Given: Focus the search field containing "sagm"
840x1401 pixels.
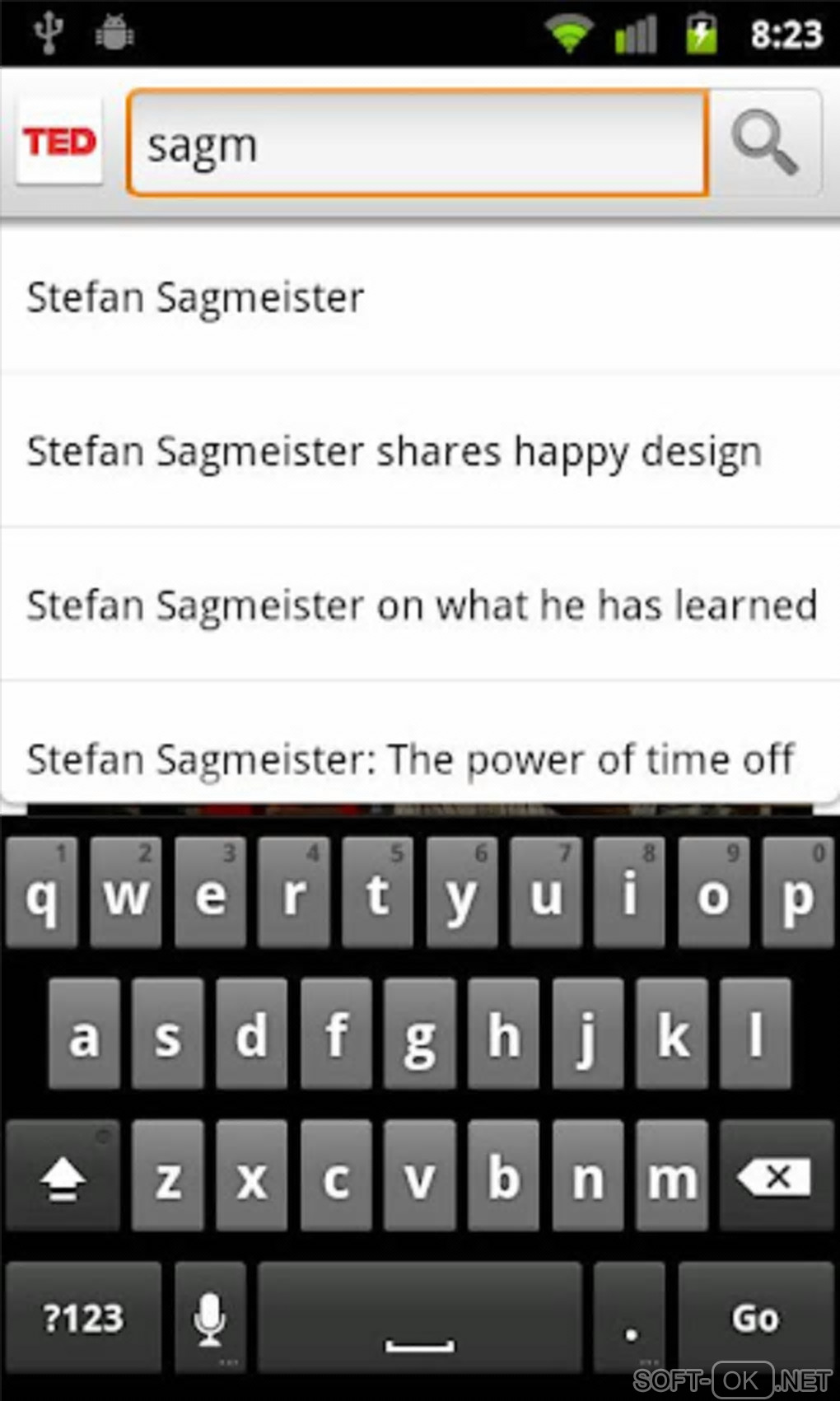Looking at the screenshot, I should (x=417, y=145).
